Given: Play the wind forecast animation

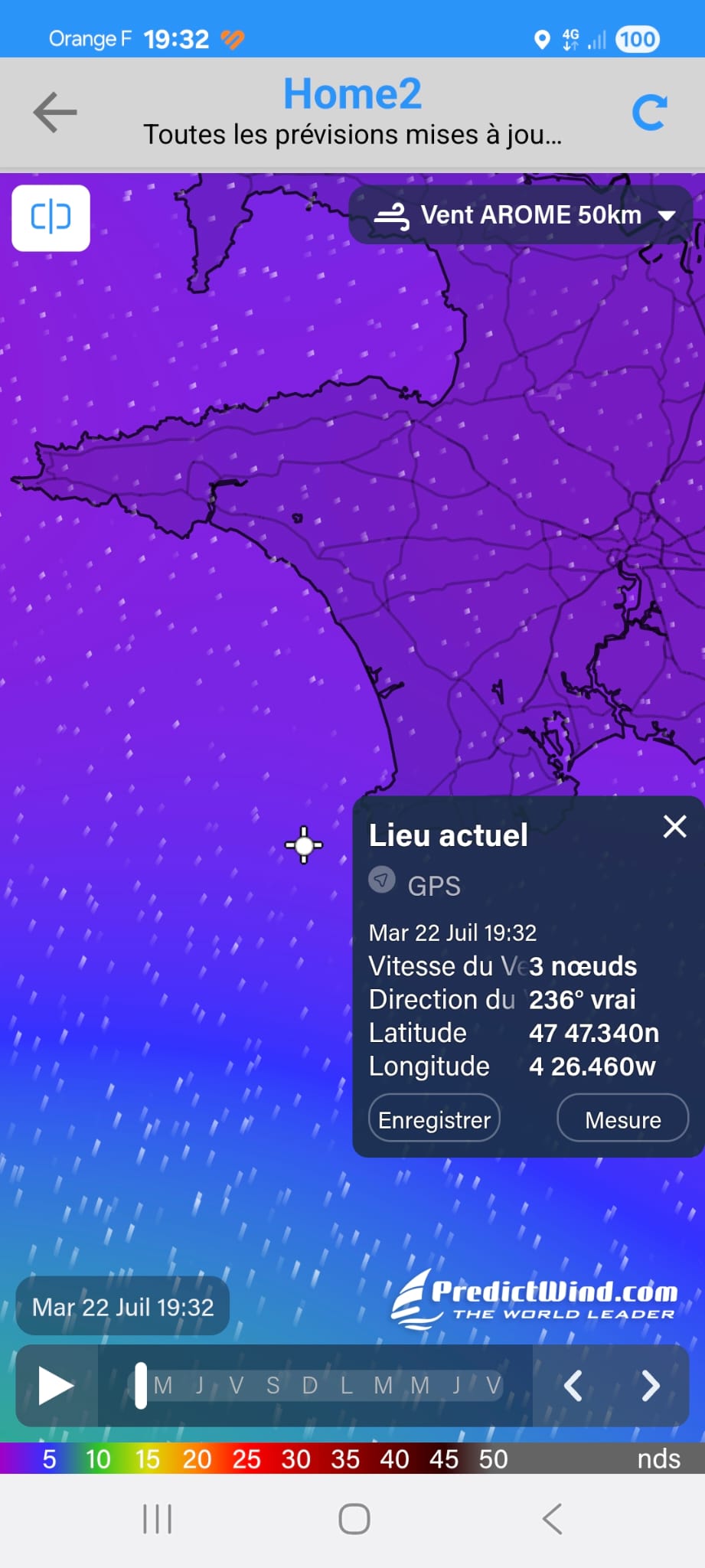Looking at the screenshot, I should (x=56, y=1386).
